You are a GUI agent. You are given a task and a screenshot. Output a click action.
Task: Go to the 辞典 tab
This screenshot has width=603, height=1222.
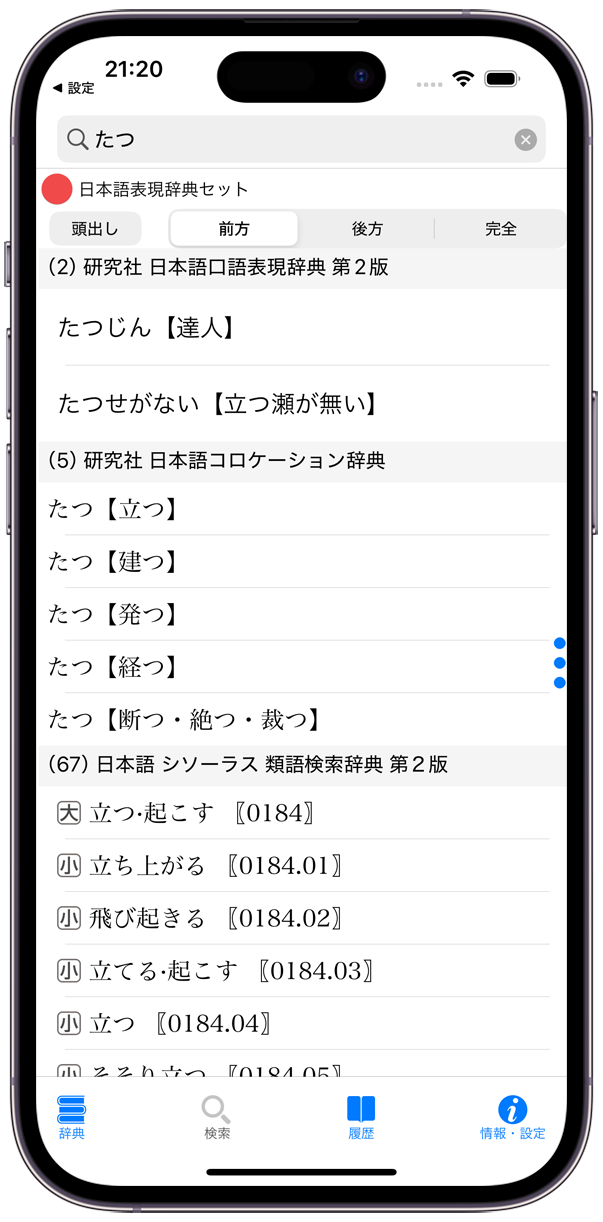tap(72, 1118)
